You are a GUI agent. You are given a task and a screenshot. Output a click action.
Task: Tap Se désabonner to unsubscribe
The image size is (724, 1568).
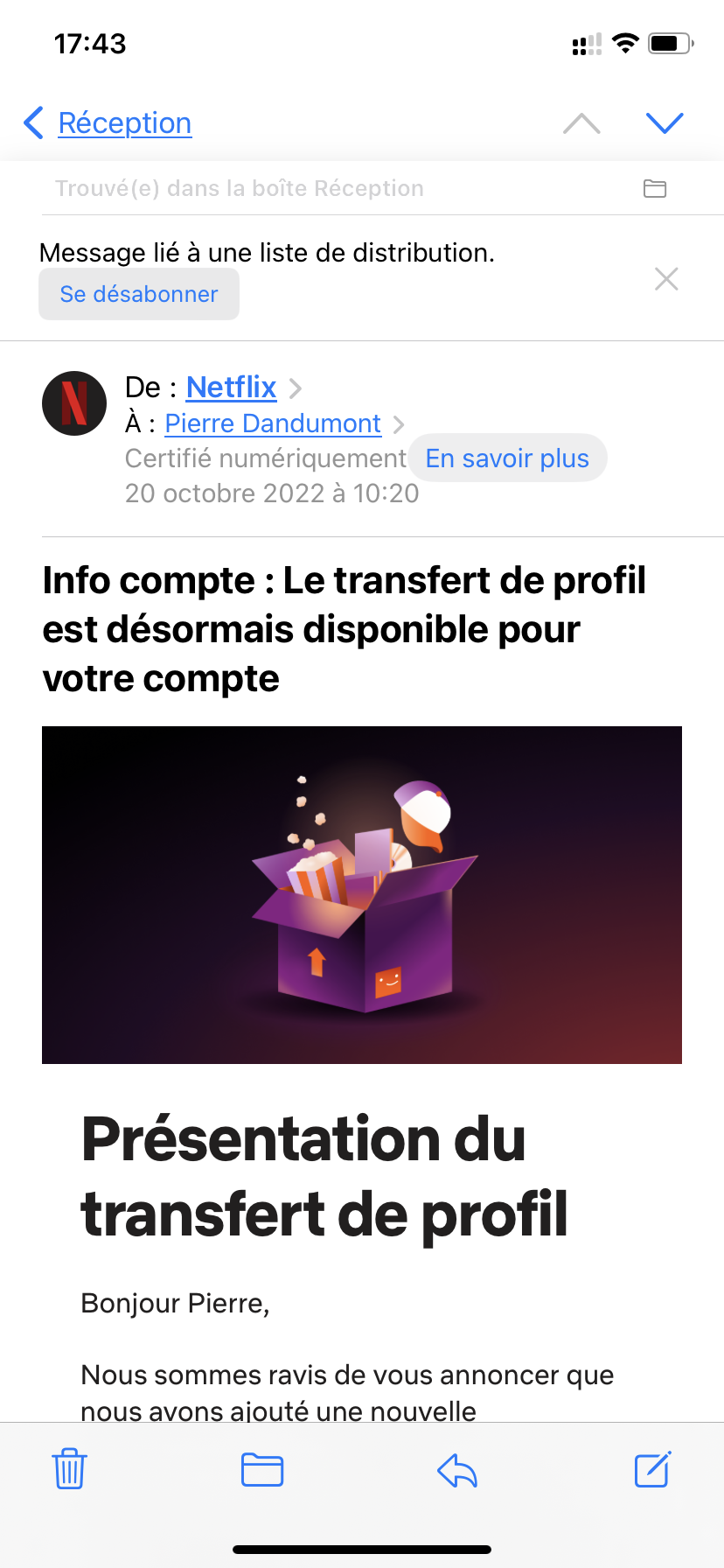pyautogui.click(x=139, y=294)
